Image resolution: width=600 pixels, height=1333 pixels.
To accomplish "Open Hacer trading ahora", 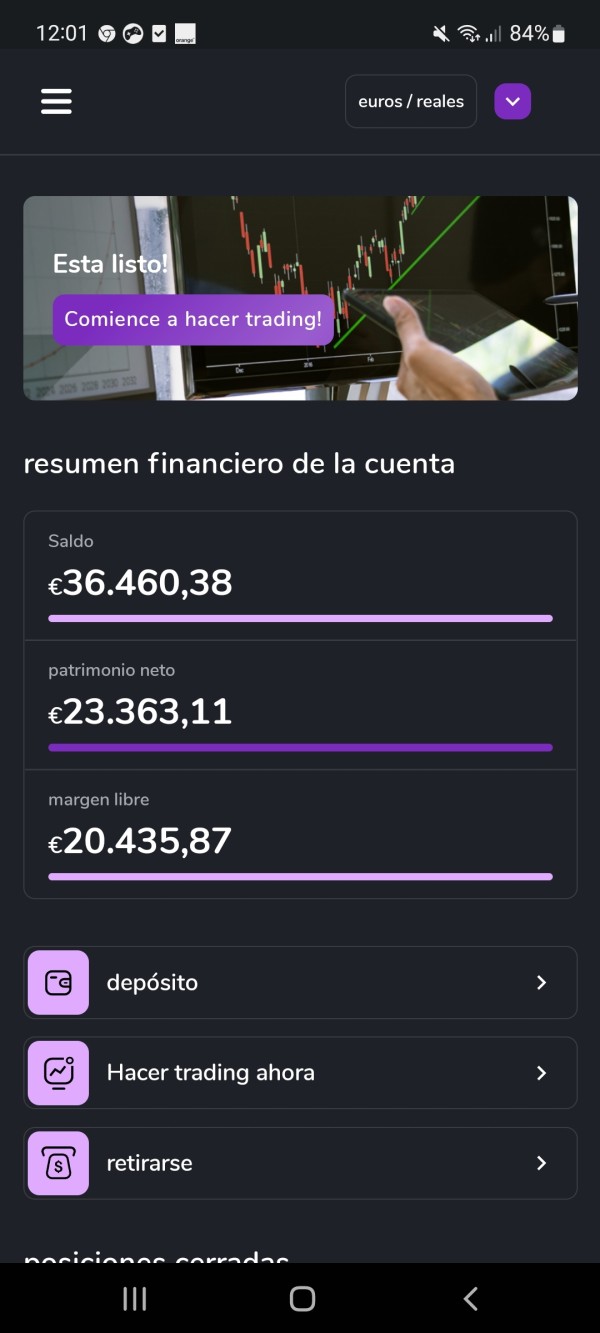I will point(300,1073).
